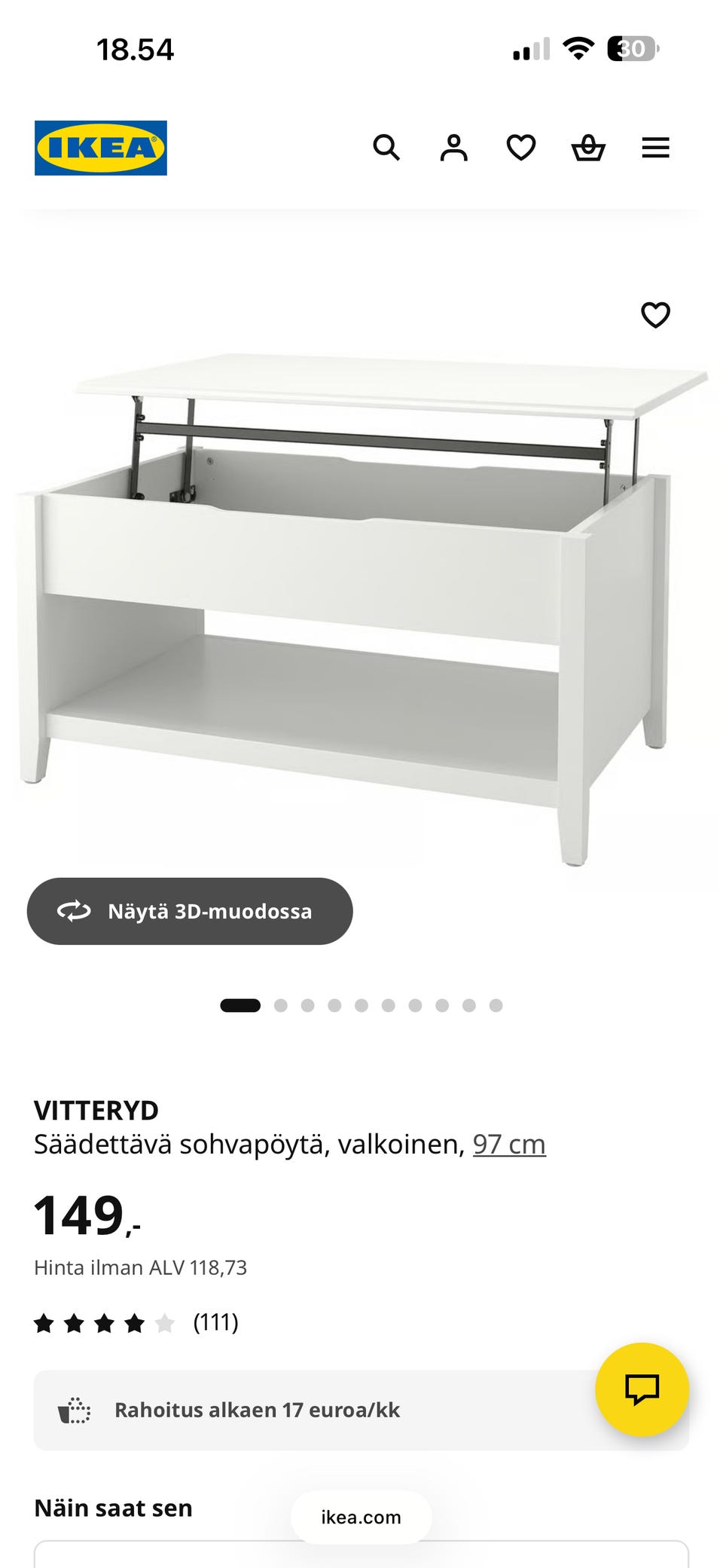Screen dimensions: 723x1568
Task: Tap Näytä 3D-muodossa button
Action: pyautogui.click(x=190, y=911)
